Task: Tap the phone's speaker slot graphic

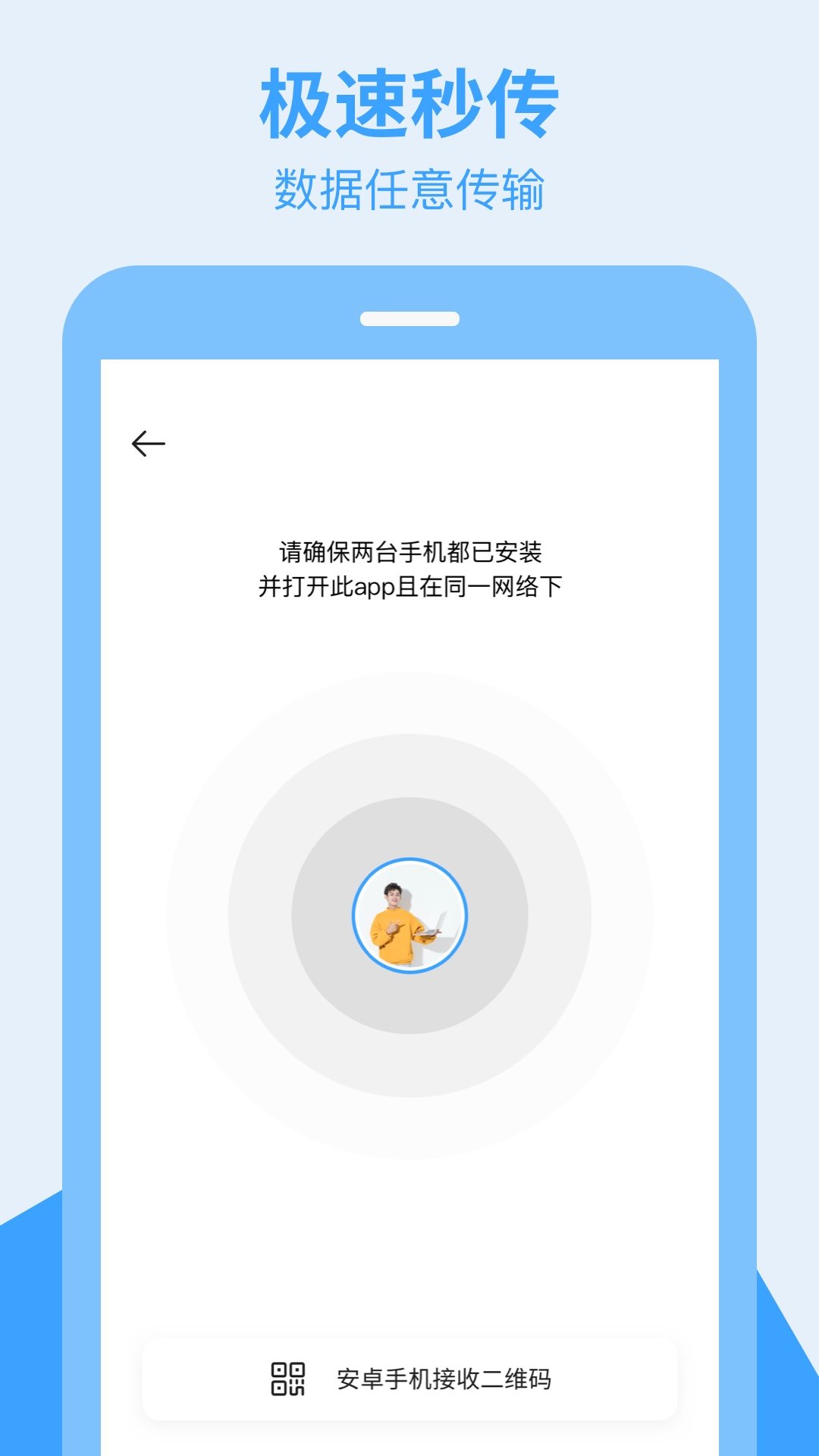Action: click(x=408, y=319)
